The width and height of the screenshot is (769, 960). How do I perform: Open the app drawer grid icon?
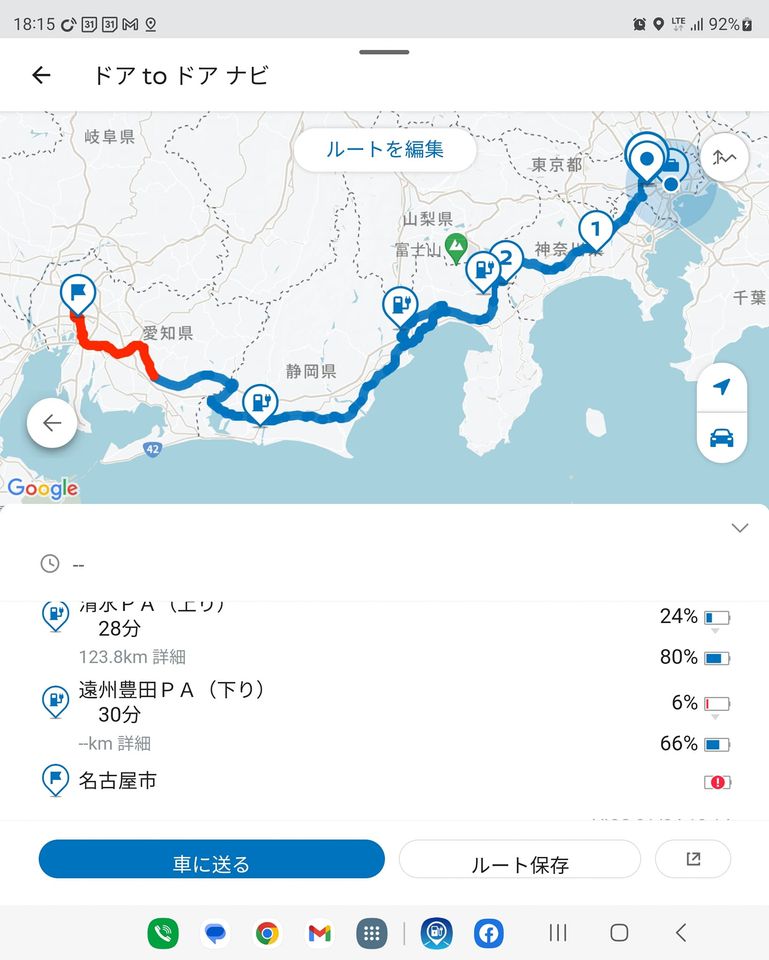[371, 933]
